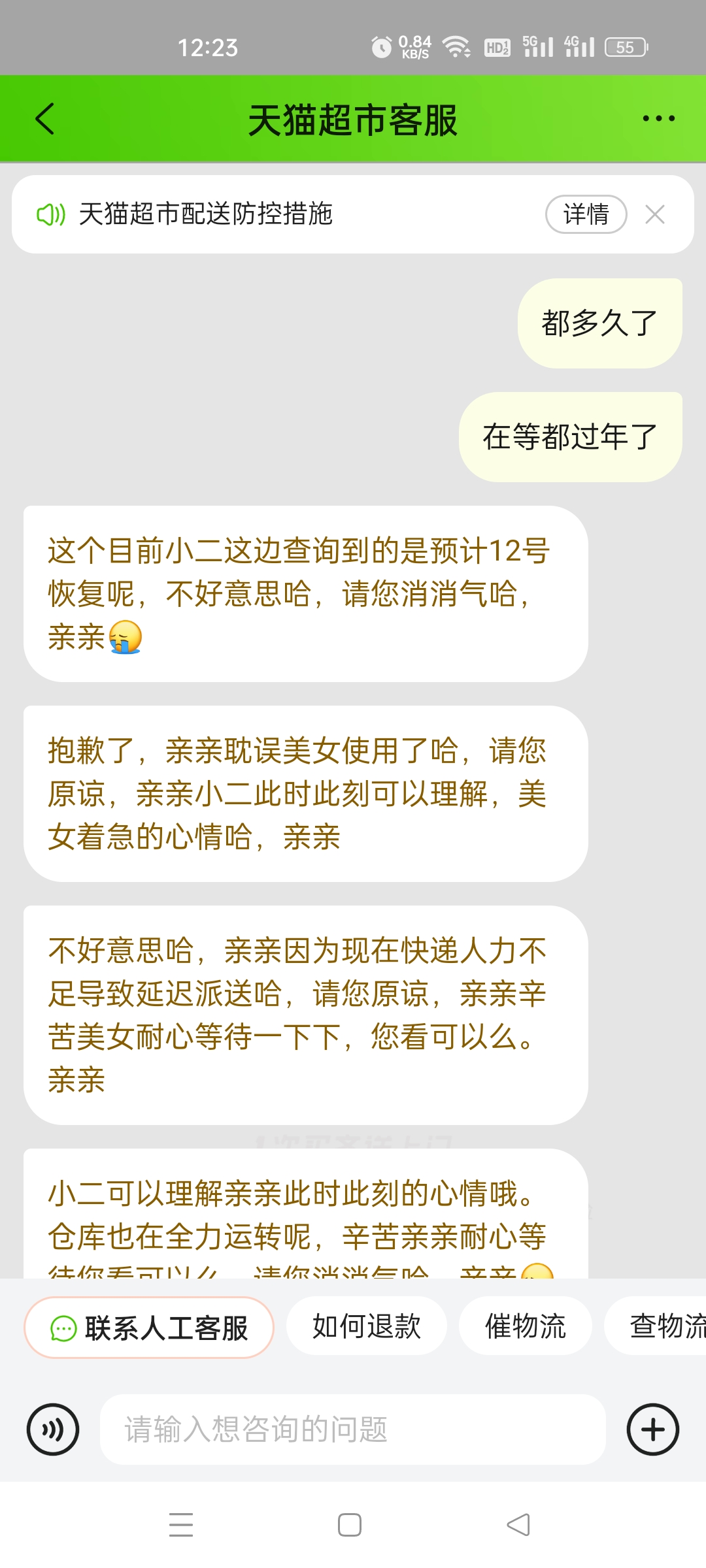
Task: Switch to voice input mode
Action: click(53, 1429)
